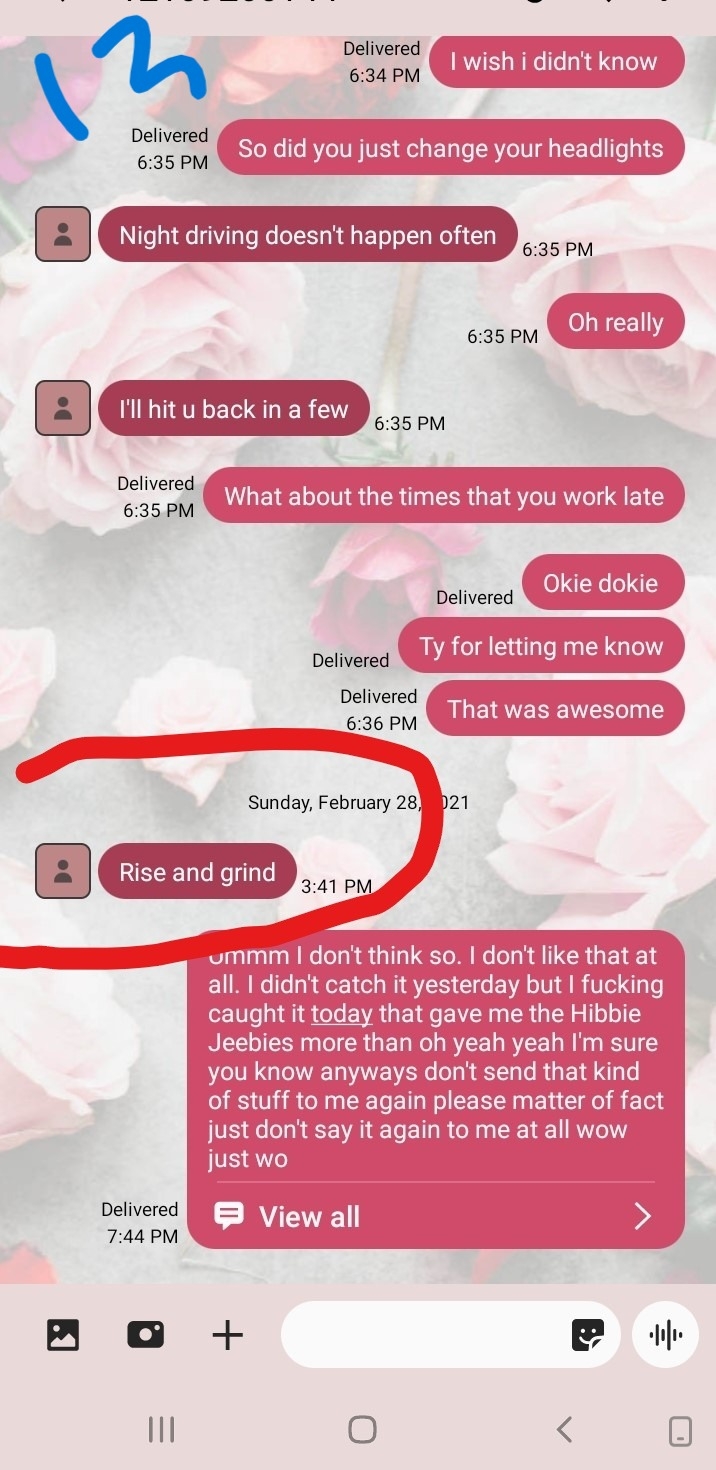Tap the plus attachments button
Screen dimensions: 716x1470
tap(228, 1334)
